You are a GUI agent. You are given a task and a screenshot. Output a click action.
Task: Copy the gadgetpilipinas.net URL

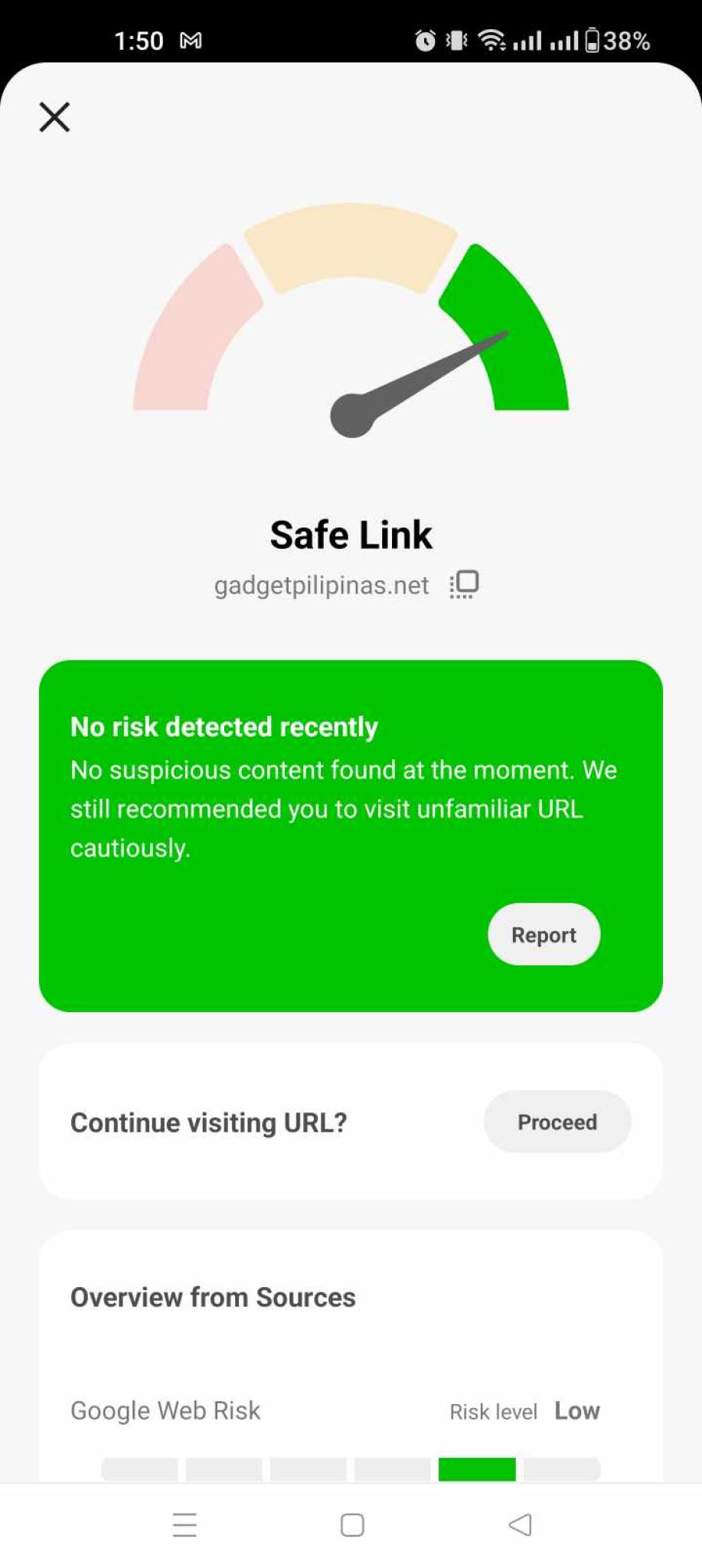click(x=464, y=585)
